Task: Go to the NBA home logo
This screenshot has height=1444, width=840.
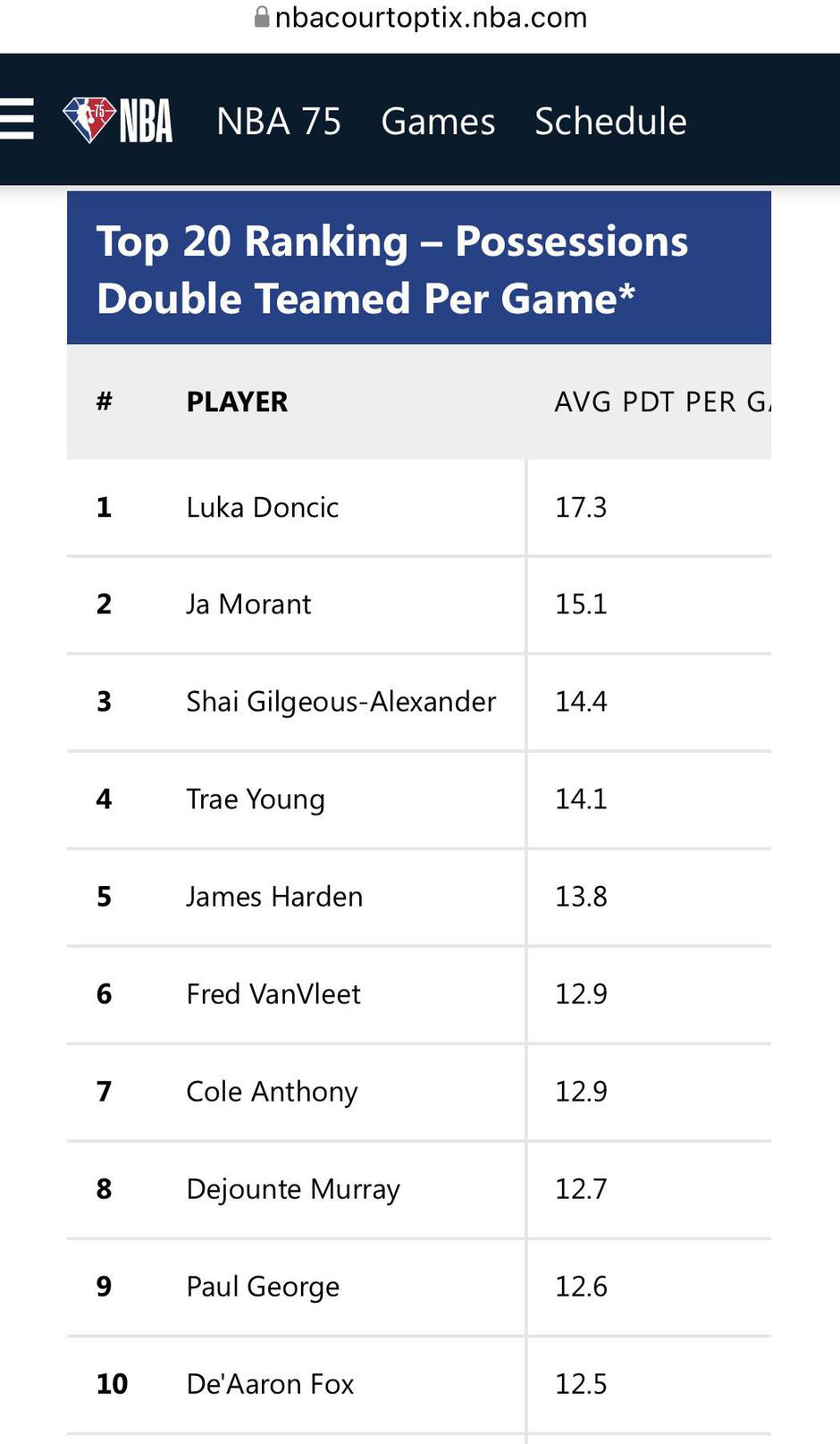Action: tap(118, 121)
